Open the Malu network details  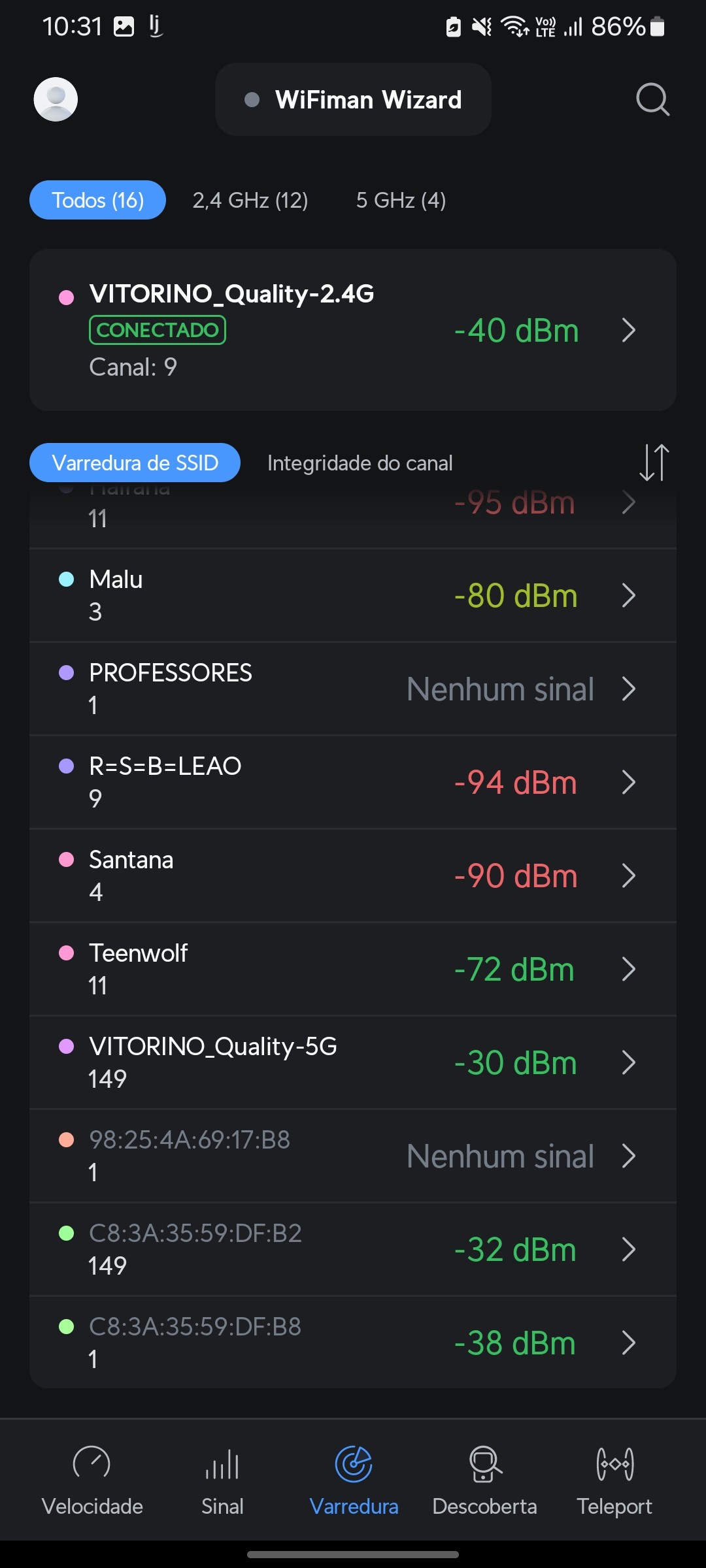[x=353, y=595]
